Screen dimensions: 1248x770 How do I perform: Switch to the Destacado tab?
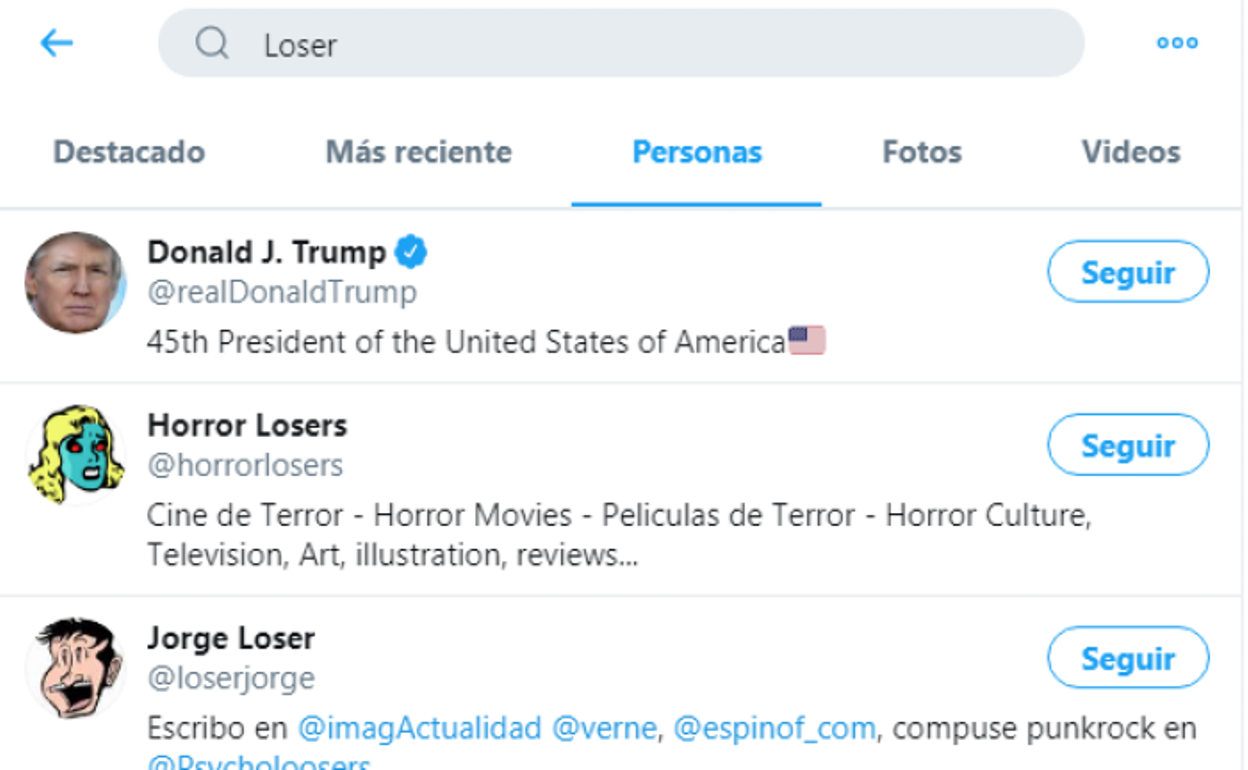click(129, 152)
